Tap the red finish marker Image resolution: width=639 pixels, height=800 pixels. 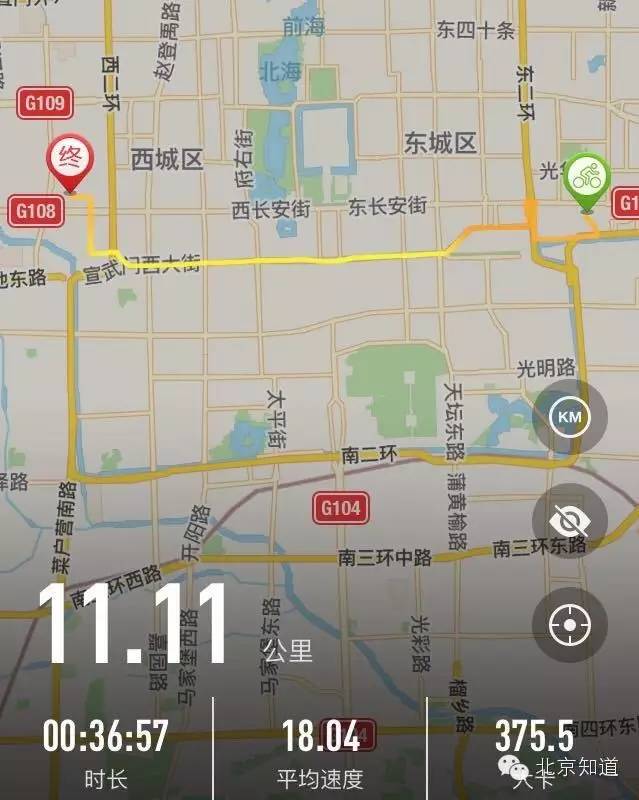pyautogui.click(x=70, y=161)
